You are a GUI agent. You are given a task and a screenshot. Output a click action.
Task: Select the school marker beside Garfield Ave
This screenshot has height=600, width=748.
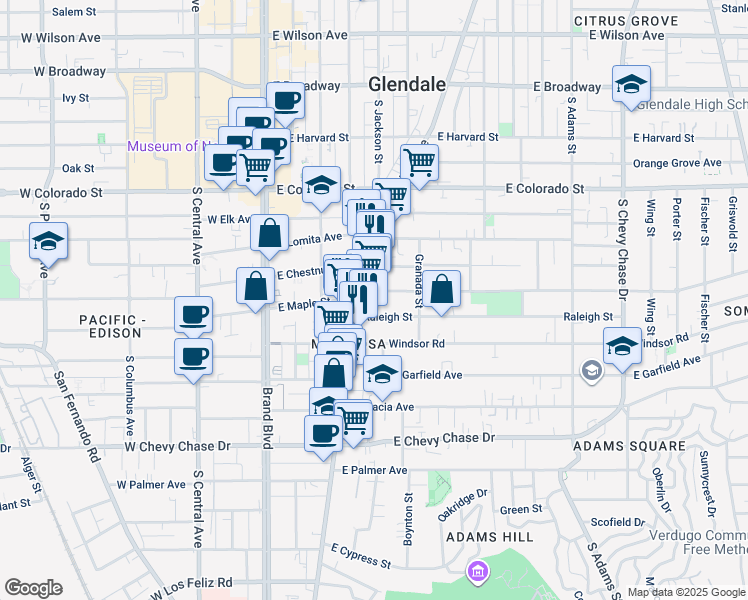(381, 375)
